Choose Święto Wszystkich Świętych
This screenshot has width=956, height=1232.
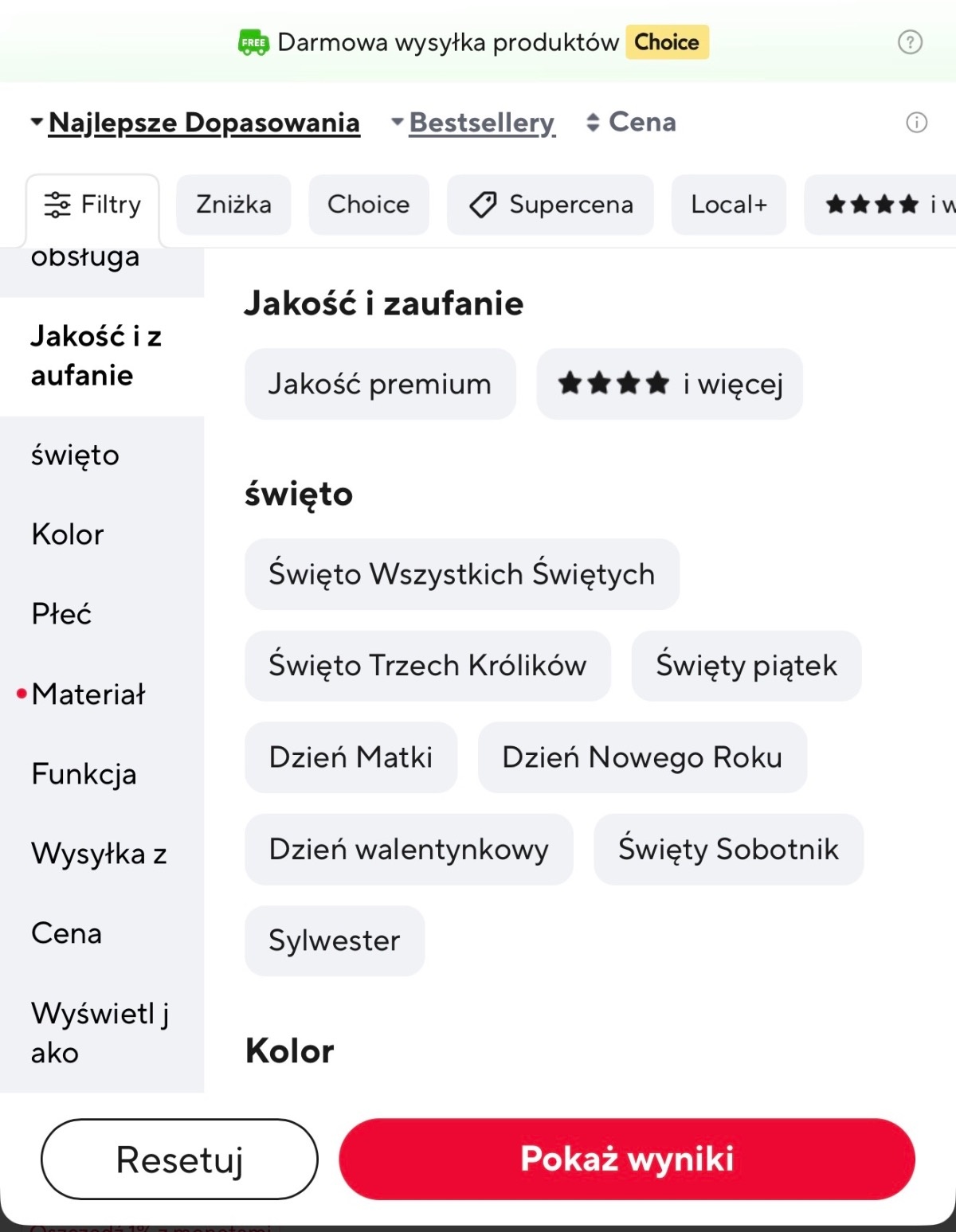click(461, 574)
